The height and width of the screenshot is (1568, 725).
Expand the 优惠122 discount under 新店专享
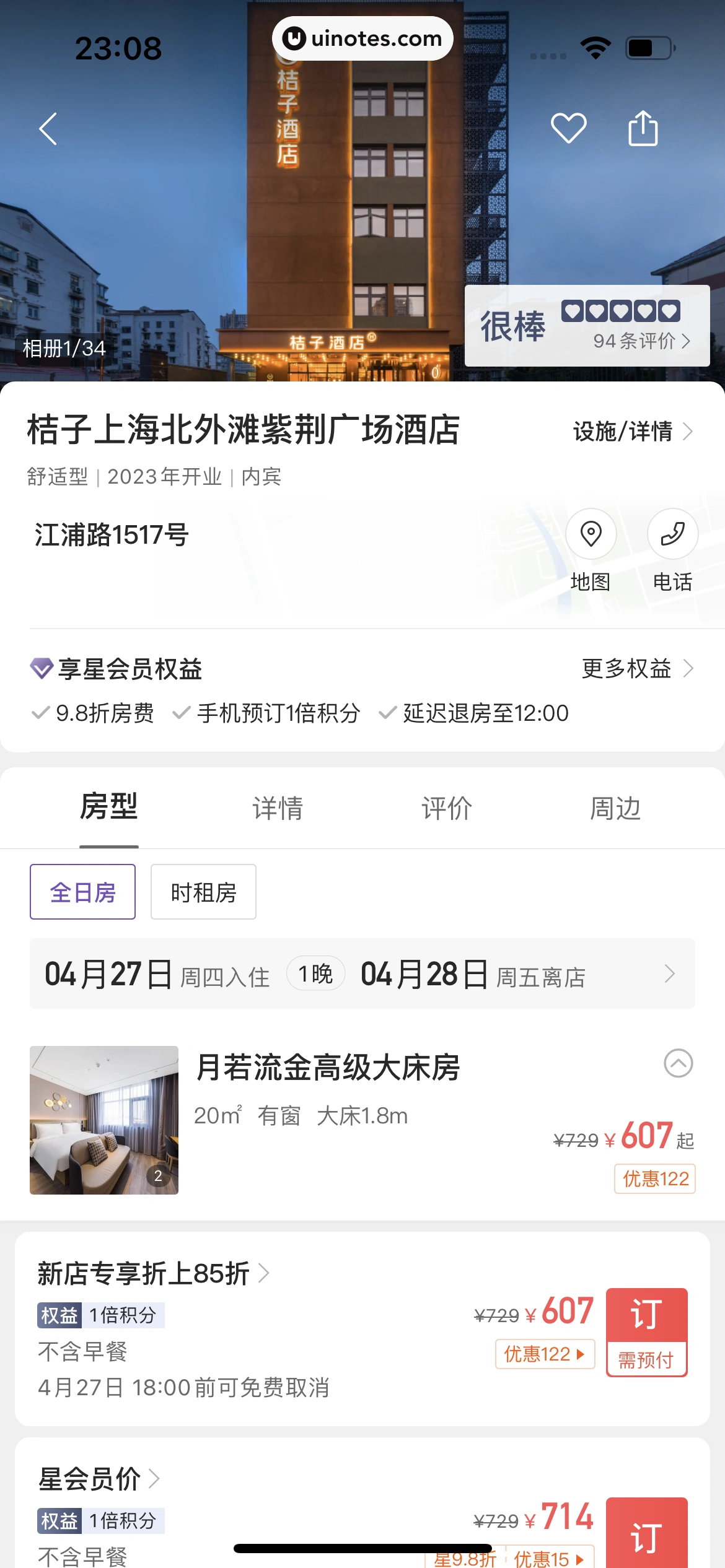(x=545, y=1354)
